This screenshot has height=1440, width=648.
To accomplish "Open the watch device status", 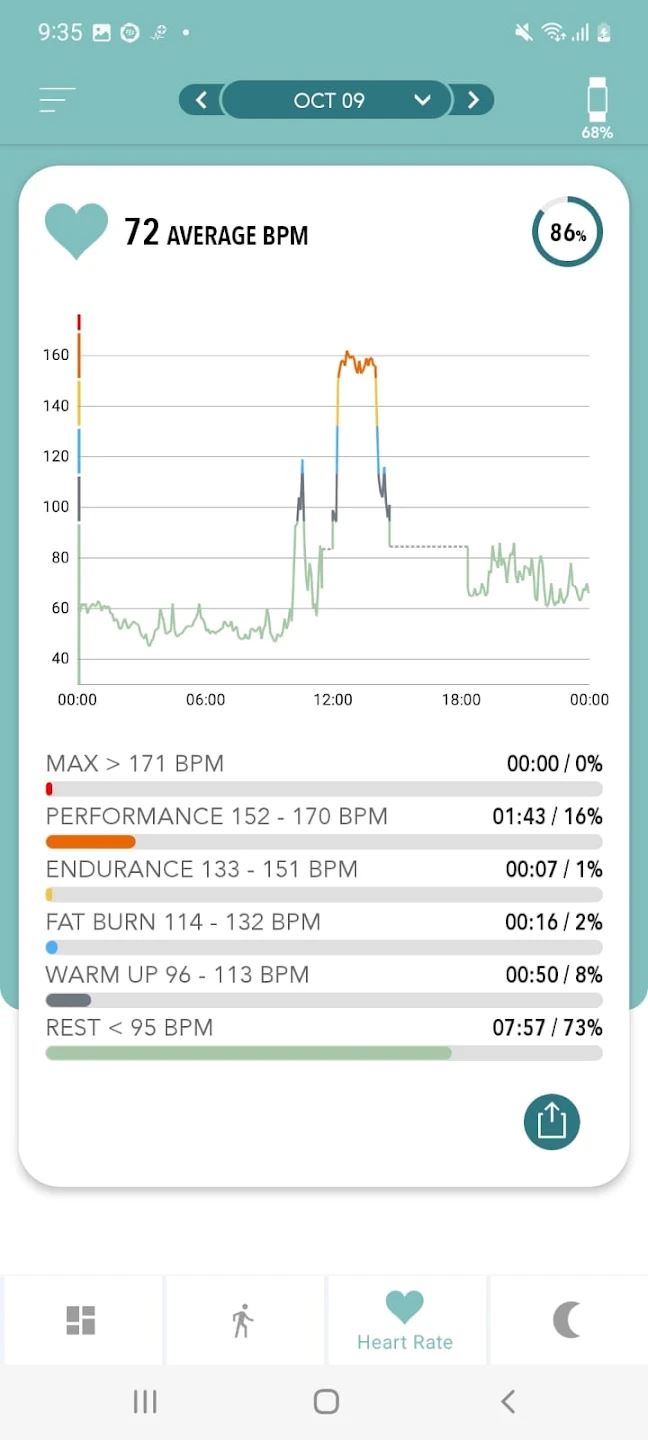I will 597,105.
